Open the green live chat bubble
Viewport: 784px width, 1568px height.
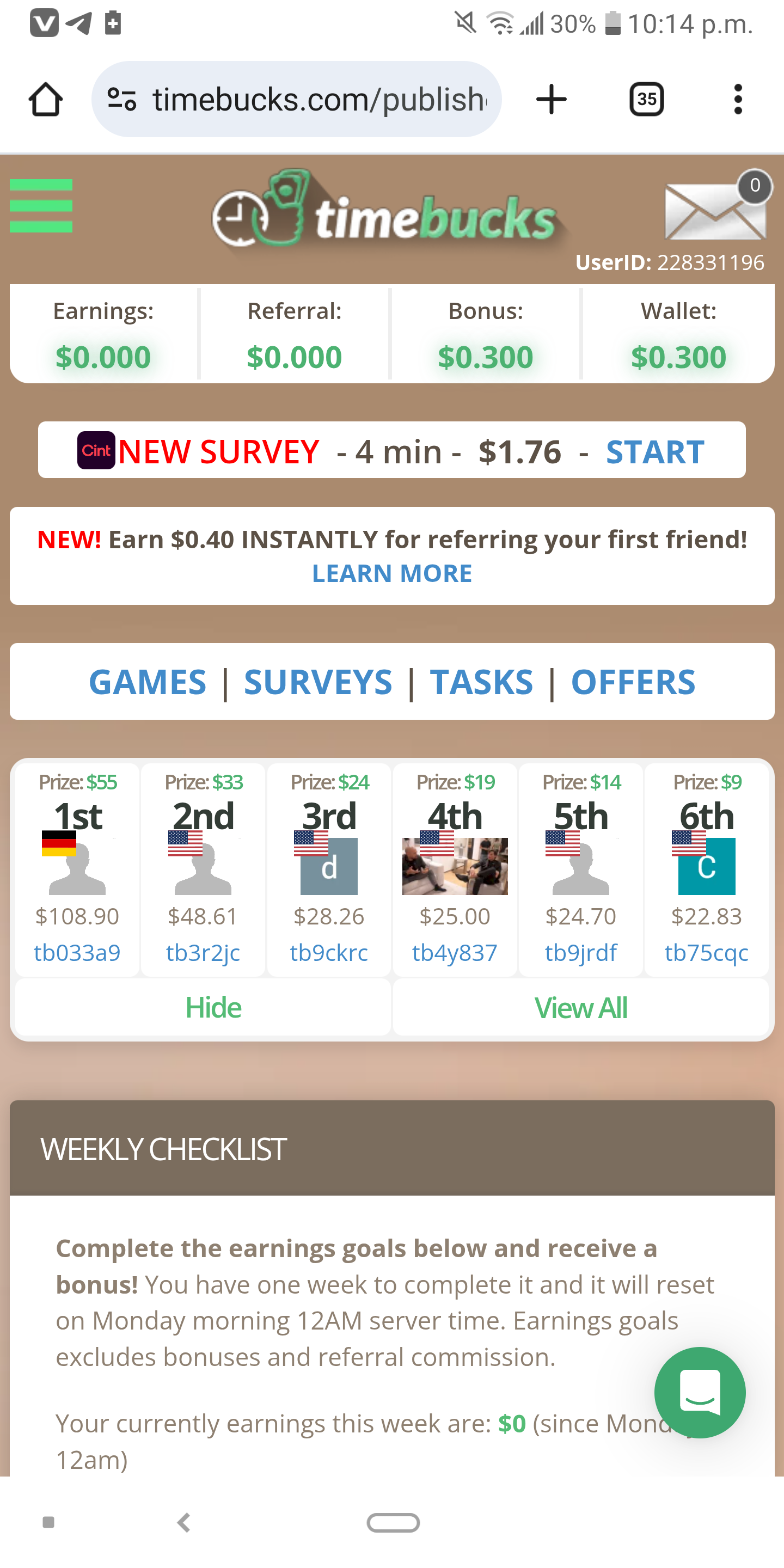[700, 1393]
